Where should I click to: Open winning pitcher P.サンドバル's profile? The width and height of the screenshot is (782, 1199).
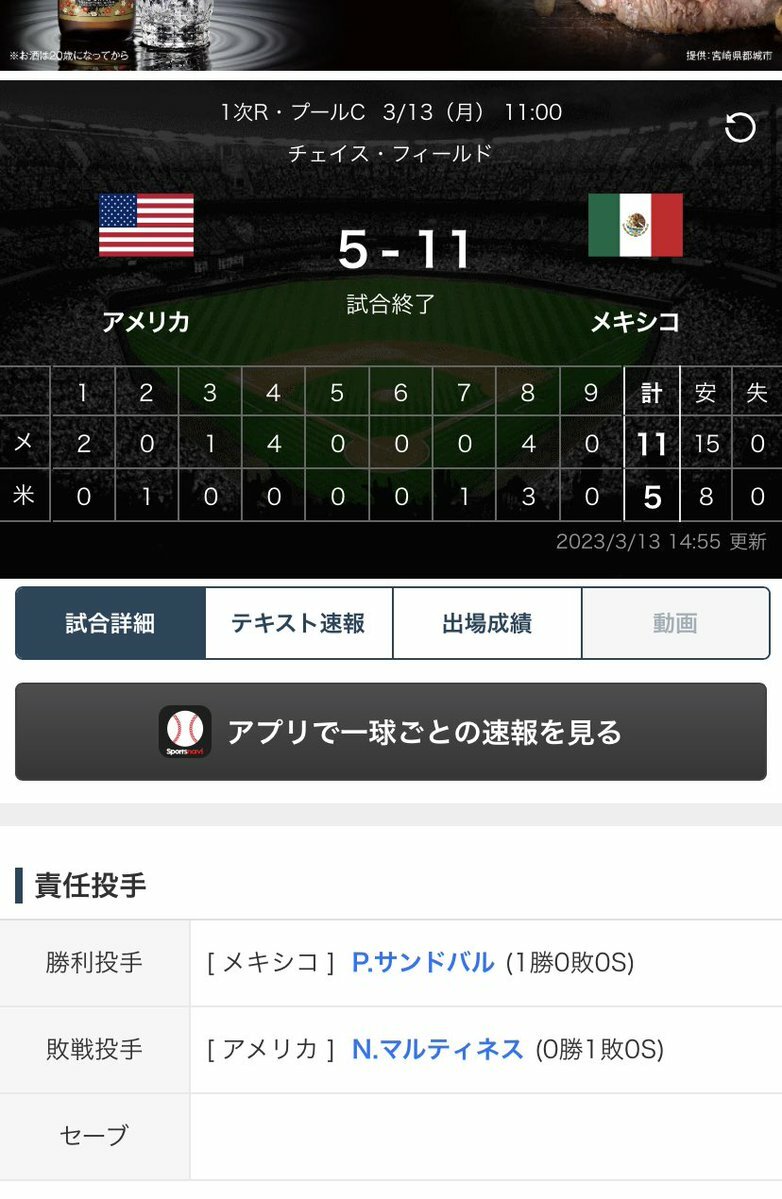point(423,963)
